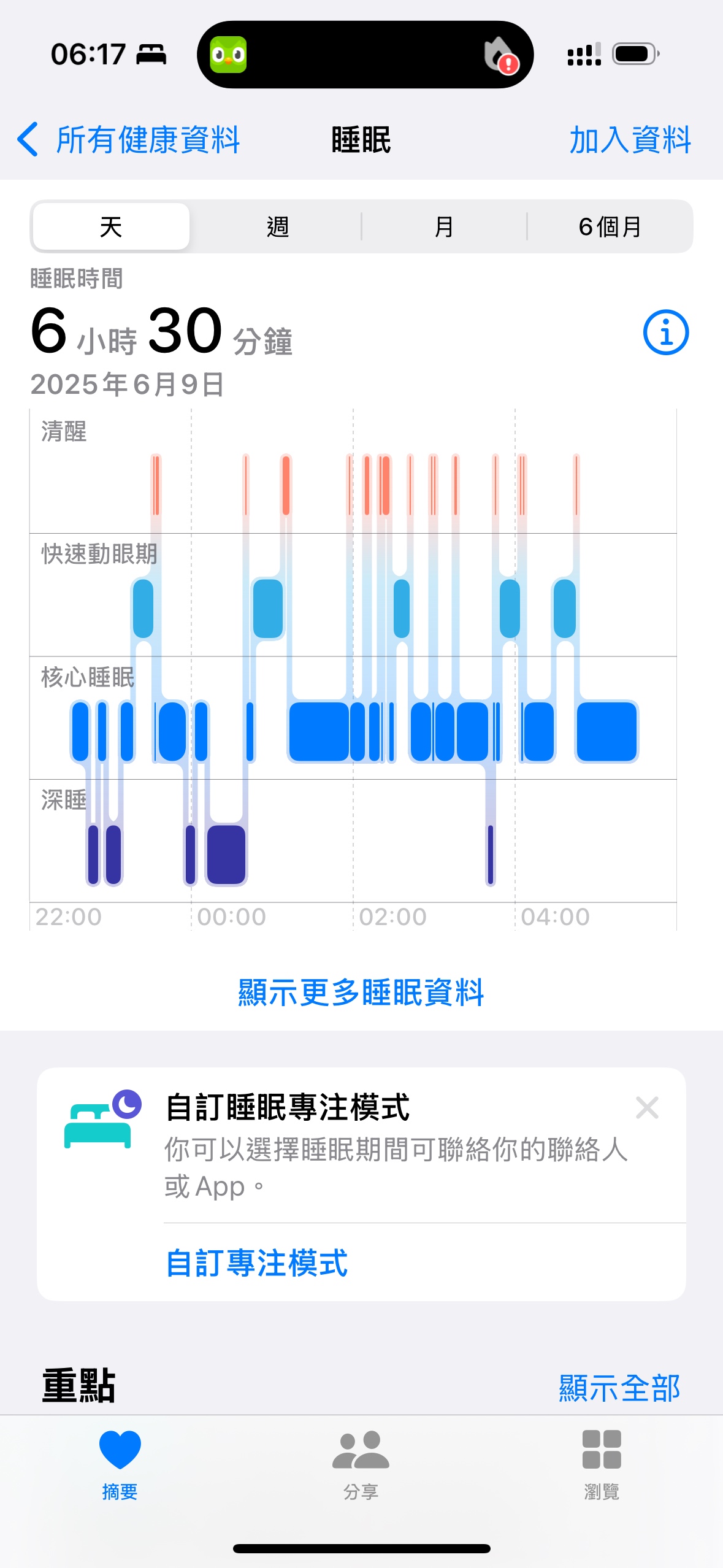Open 顯示更多睡眠資料 link
Screen dimensions: 723x1568
coord(361,992)
